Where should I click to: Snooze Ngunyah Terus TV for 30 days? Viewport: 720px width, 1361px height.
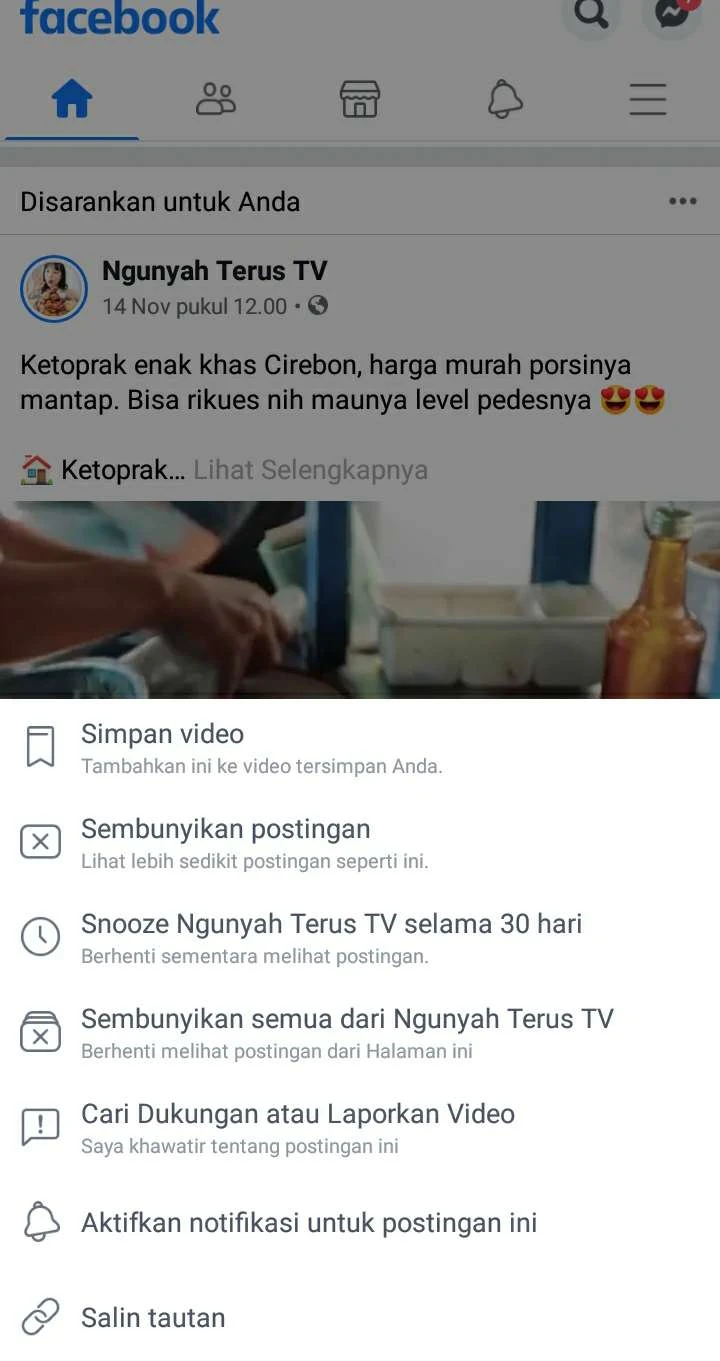(330, 936)
